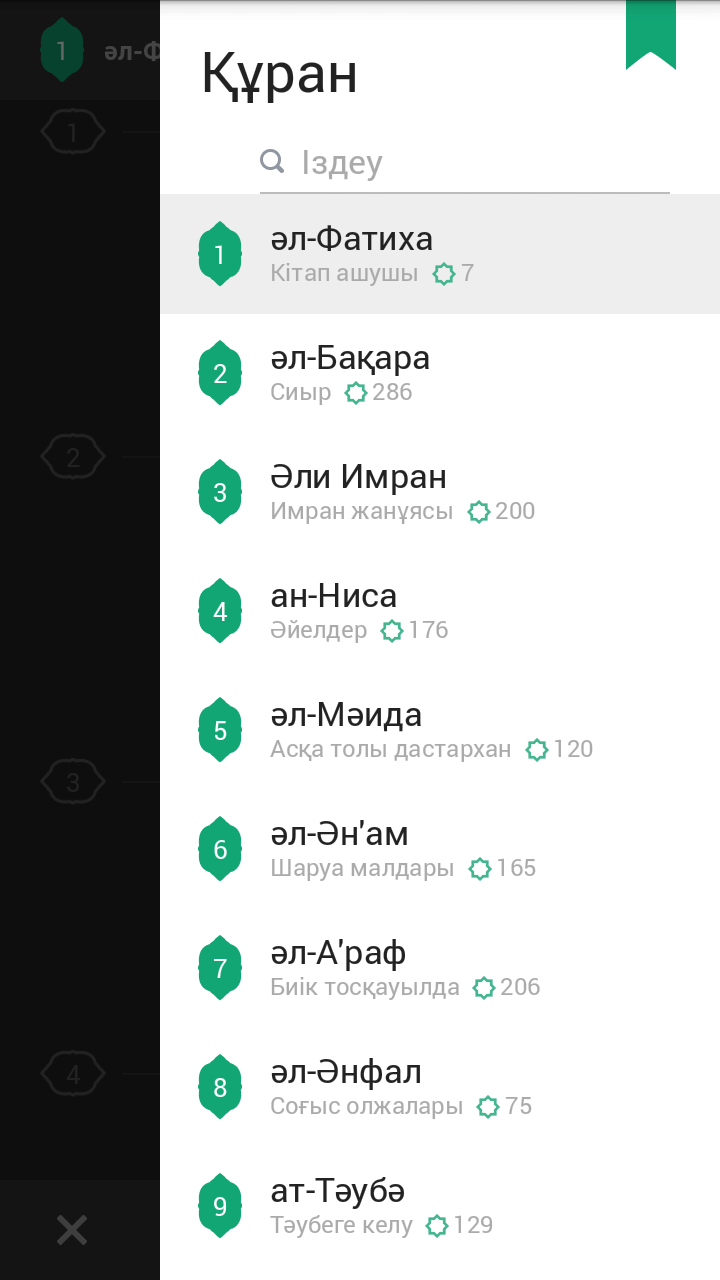Tap the Іздеу search field
Image resolution: width=720 pixels, height=1280 pixels.
tap(480, 163)
